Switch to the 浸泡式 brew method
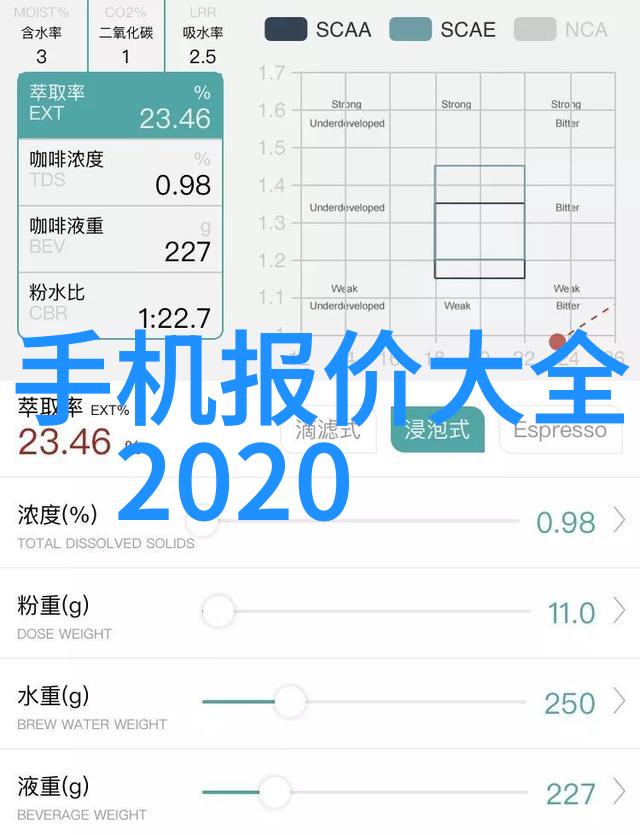 [x=436, y=430]
